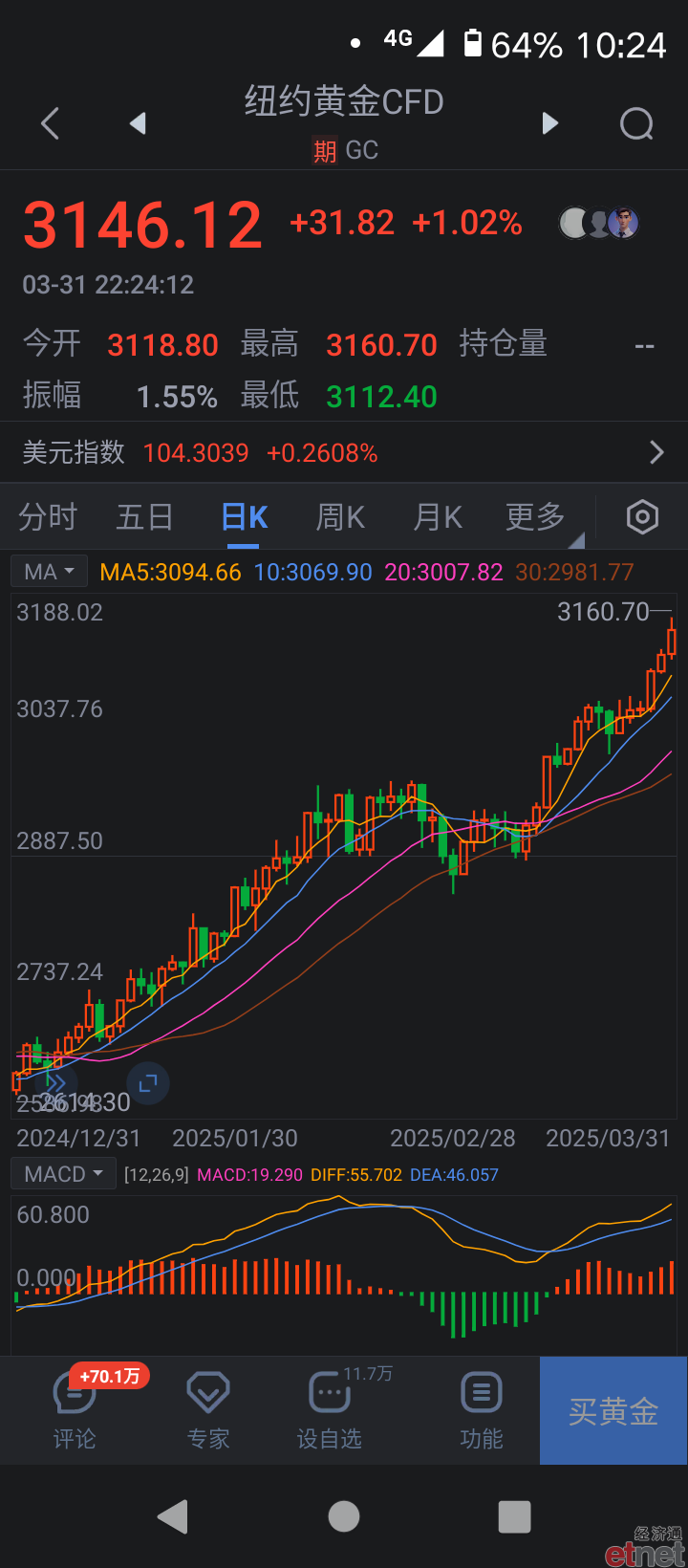This screenshot has width=688, height=1568.
Task: Open the 评论 comments section
Action: click(x=75, y=1408)
